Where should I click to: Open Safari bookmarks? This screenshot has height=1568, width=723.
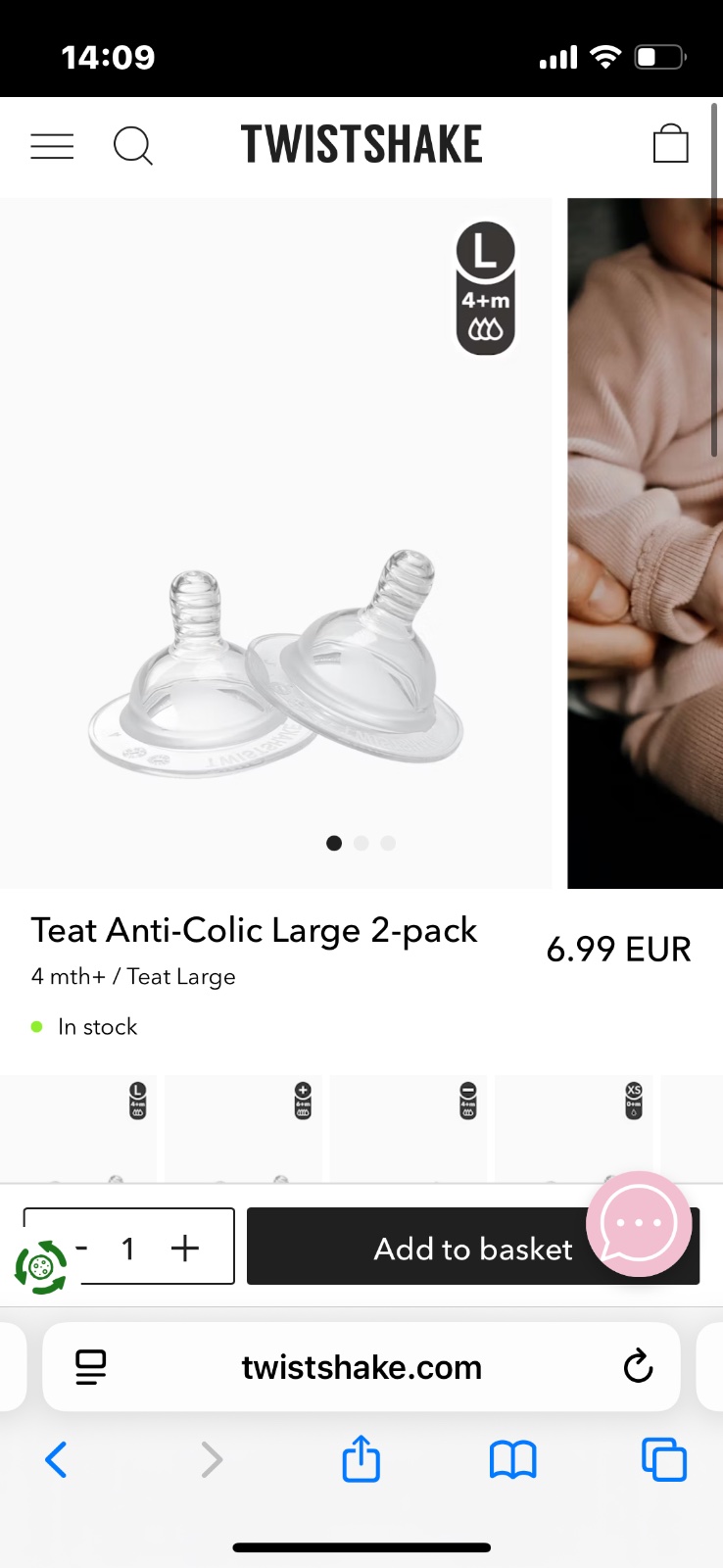512,1460
